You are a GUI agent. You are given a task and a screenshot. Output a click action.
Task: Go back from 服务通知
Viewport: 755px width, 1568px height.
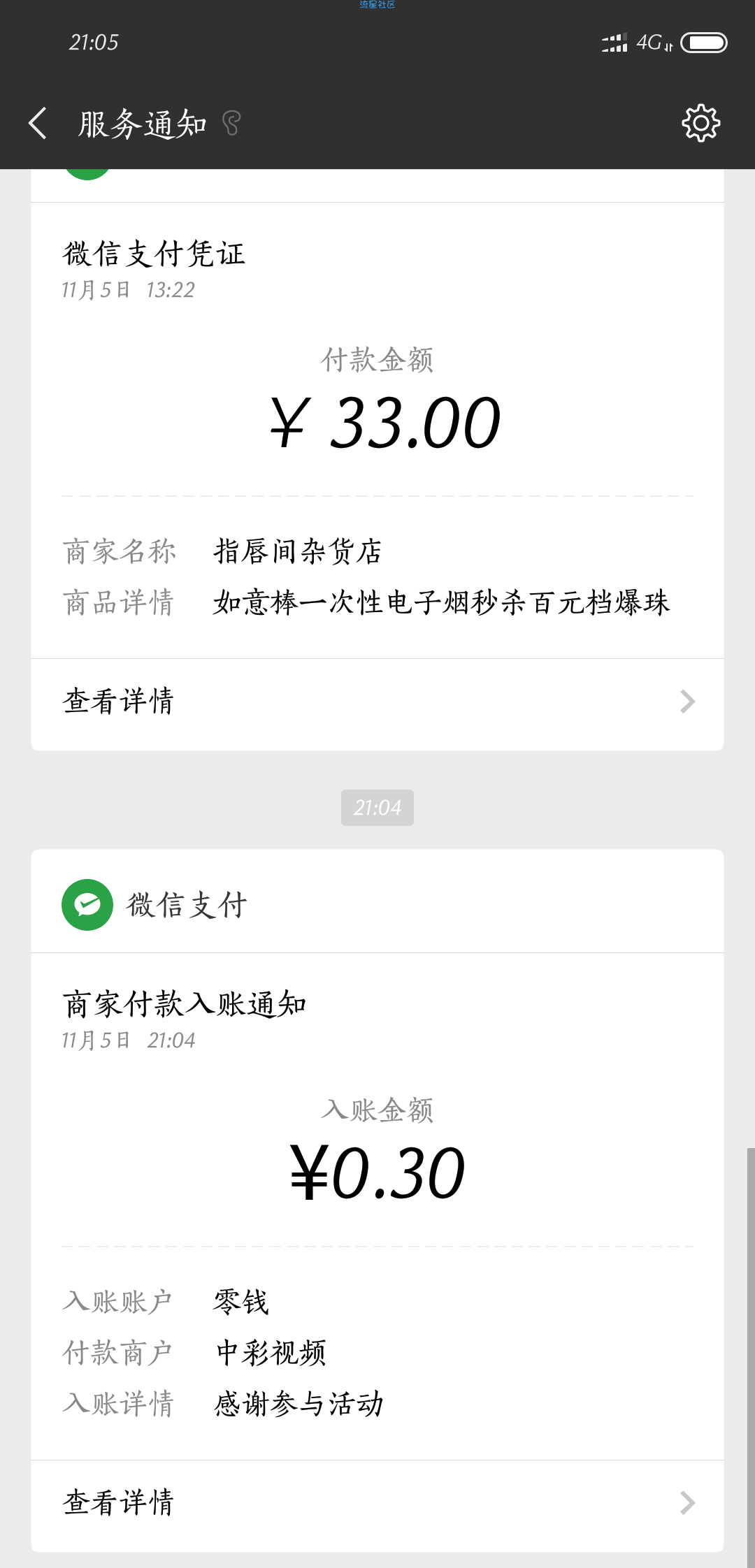pos(38,124)
